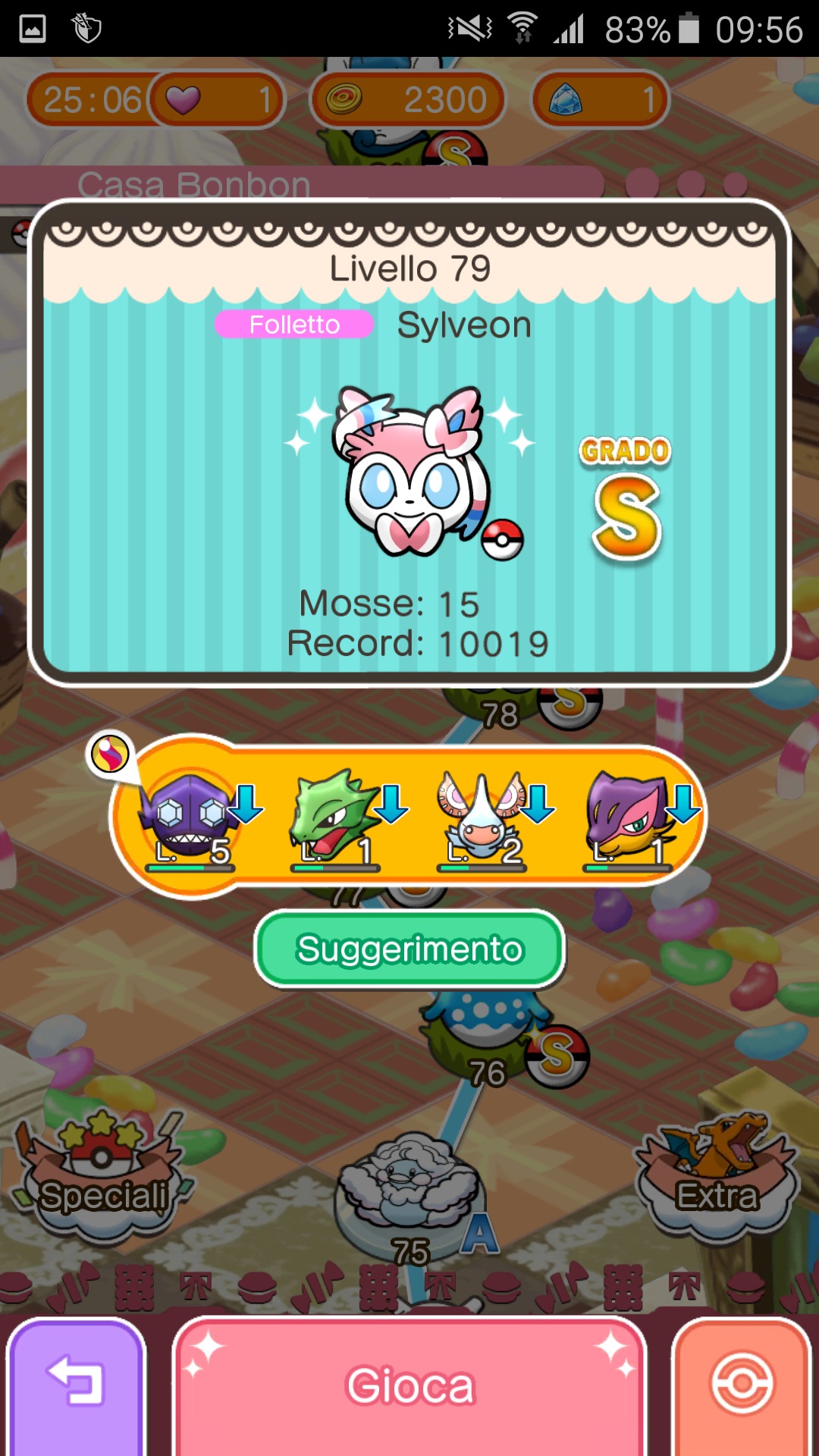This screenshot has width=819, height=1456.
Task: Tap the Gioca button to start the level
Action: (409, 1386)
